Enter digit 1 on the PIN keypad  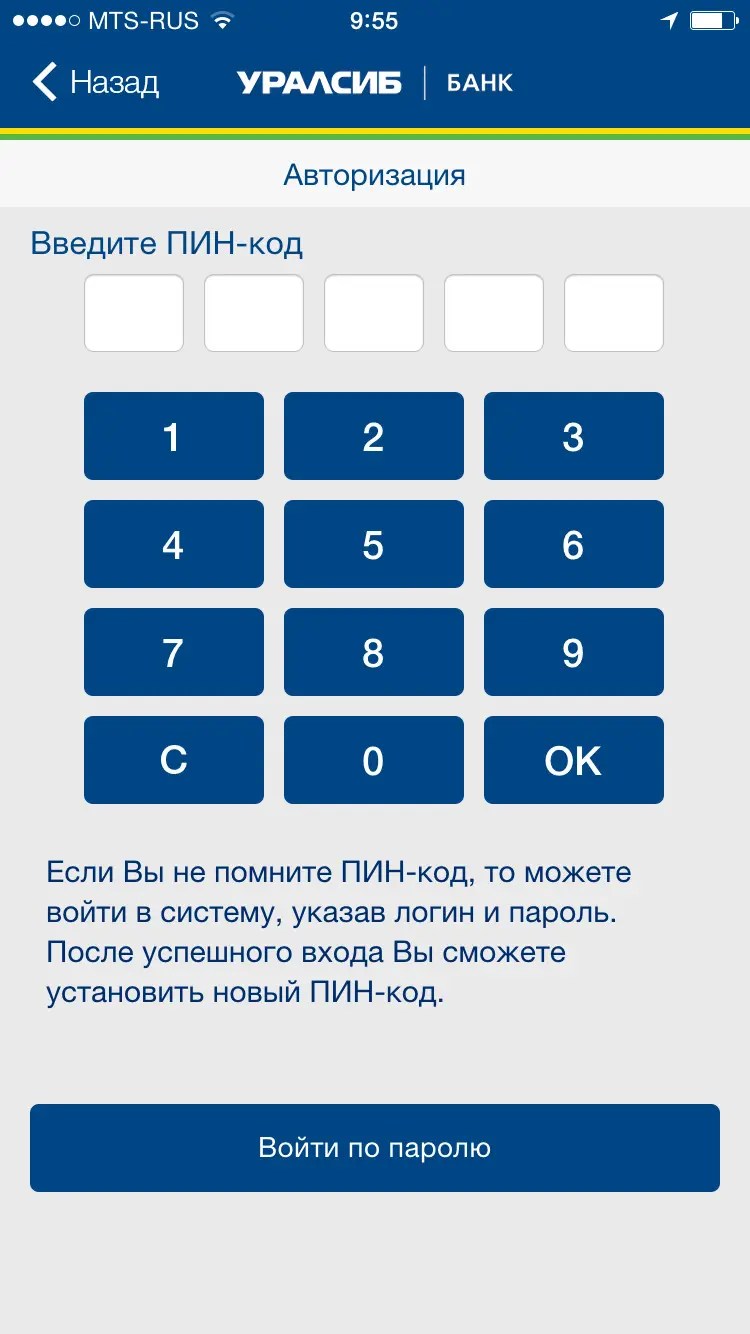[x=174, y=436]
